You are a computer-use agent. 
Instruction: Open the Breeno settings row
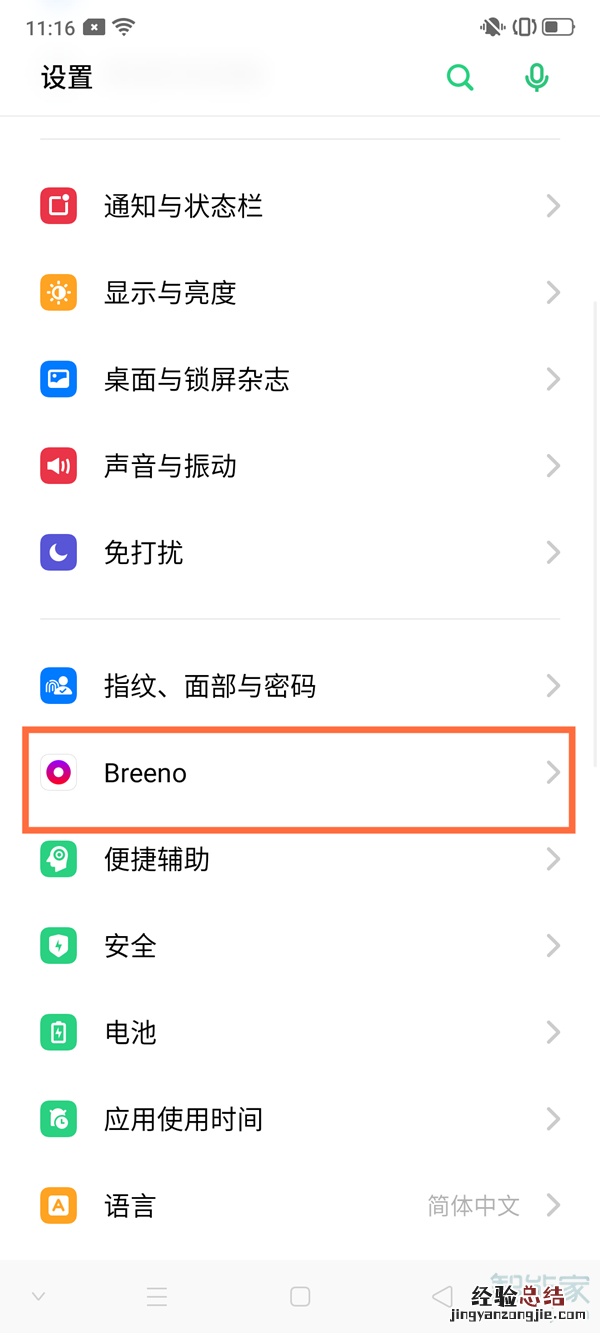point(300,773)
